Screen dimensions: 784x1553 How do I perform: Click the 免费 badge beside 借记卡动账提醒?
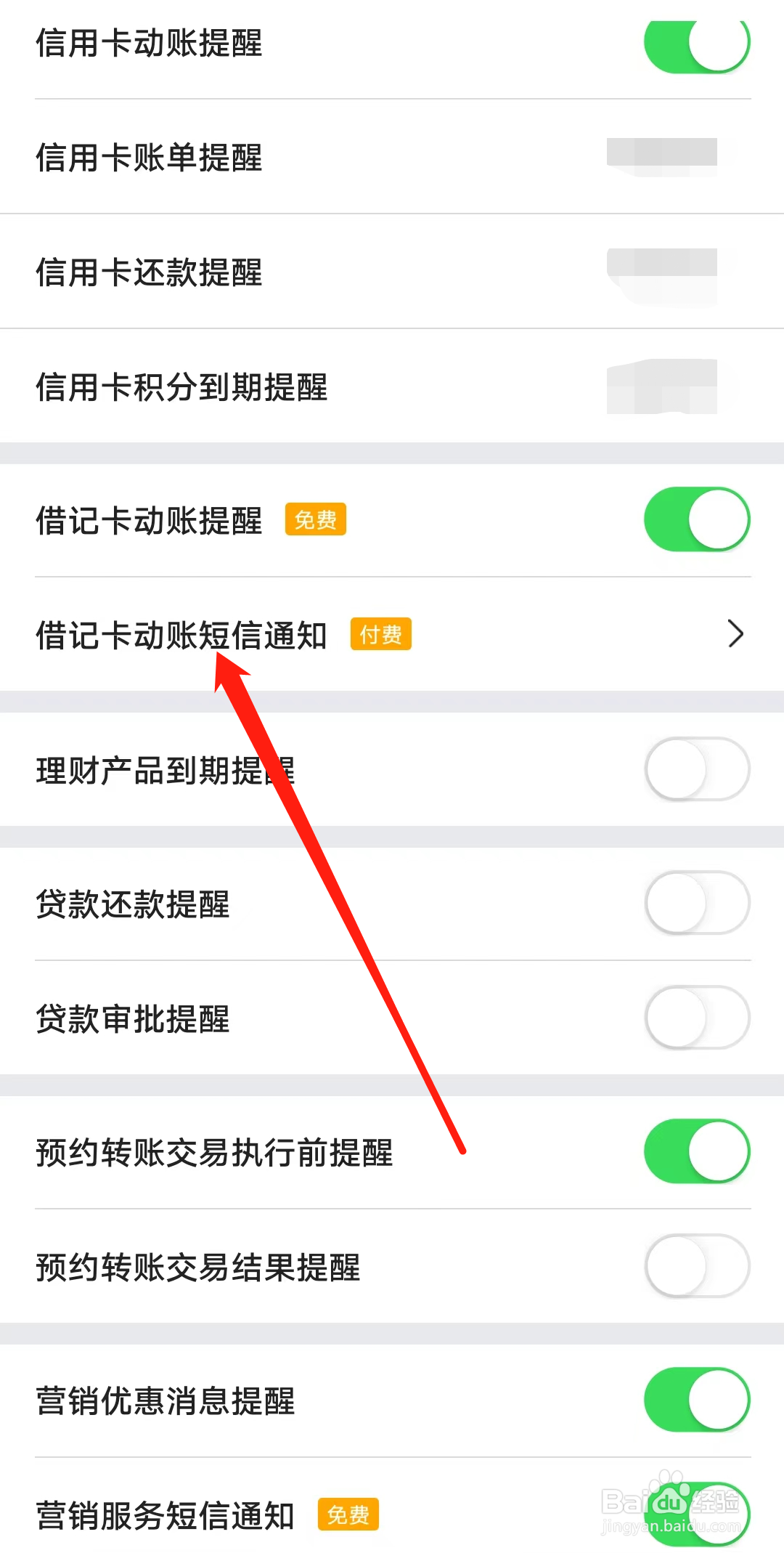(x=315, y=519)
